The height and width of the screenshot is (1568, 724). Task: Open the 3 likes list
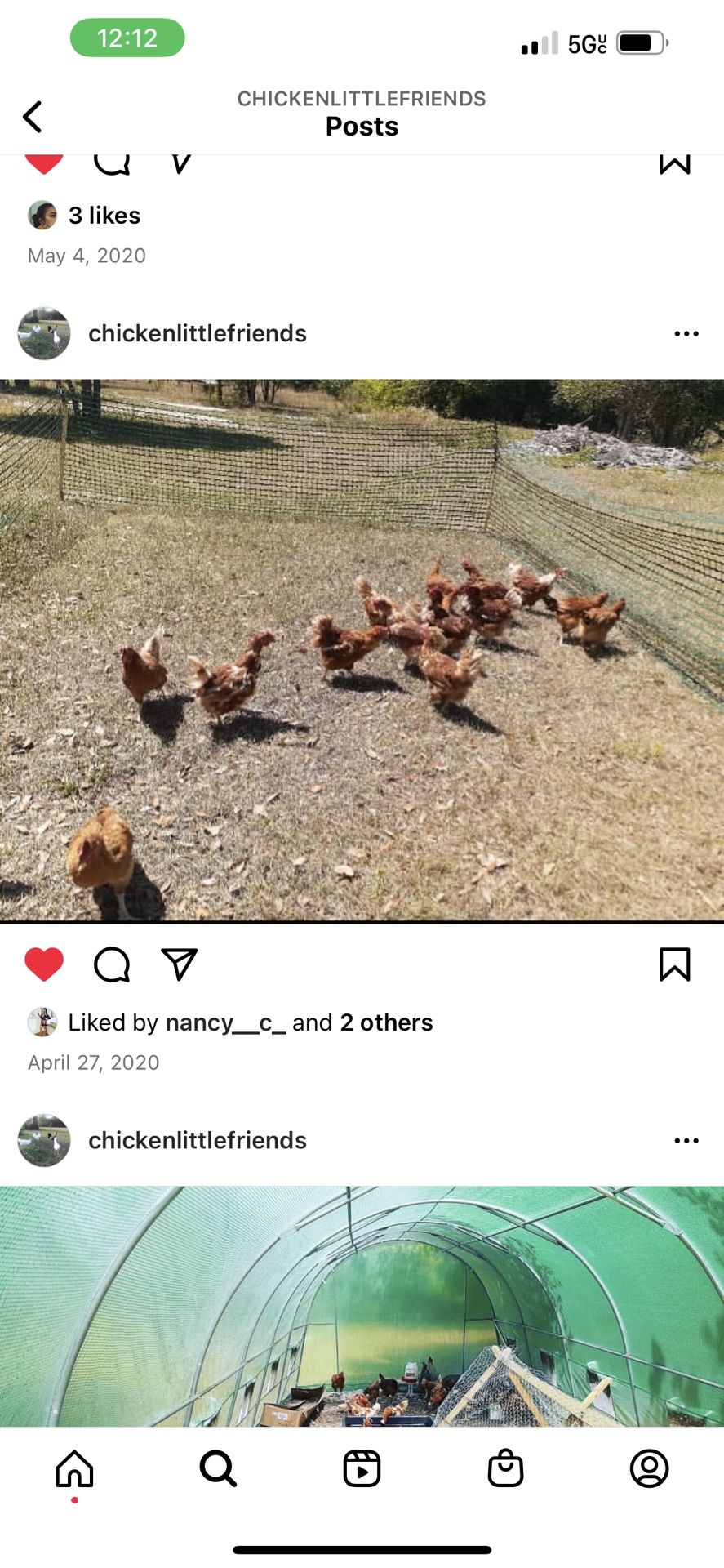(104, 216)
